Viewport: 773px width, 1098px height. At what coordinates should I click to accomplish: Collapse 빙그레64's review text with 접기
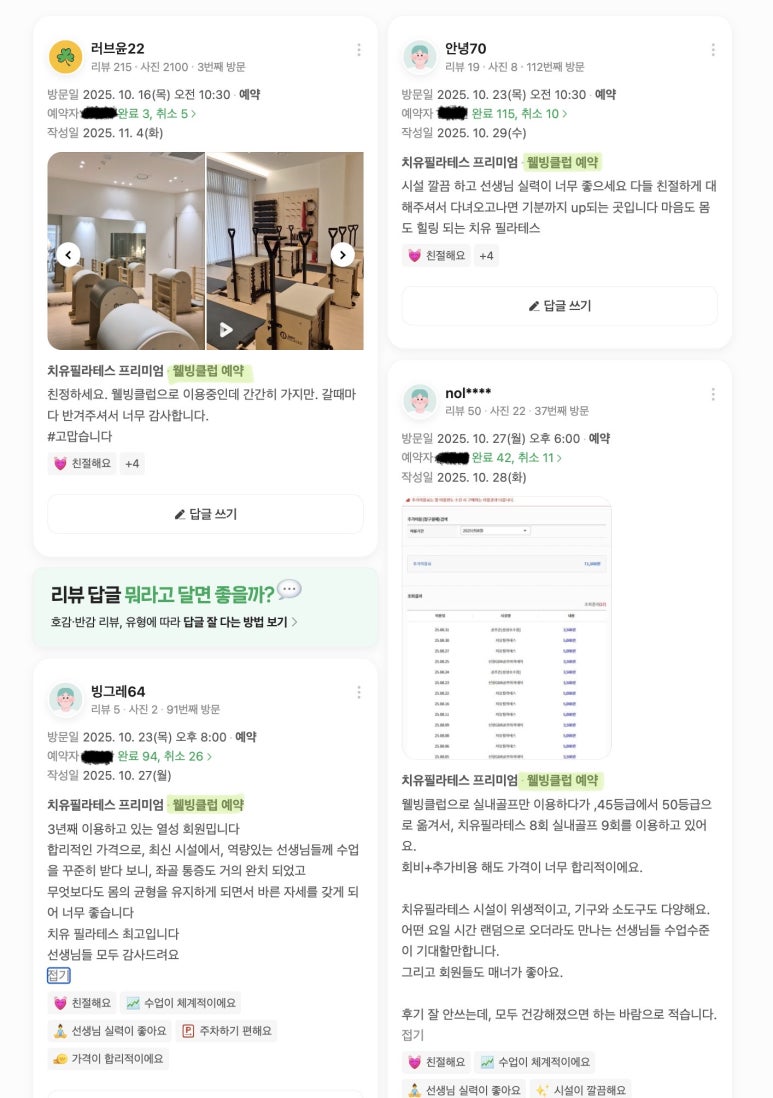click(58, 975)
